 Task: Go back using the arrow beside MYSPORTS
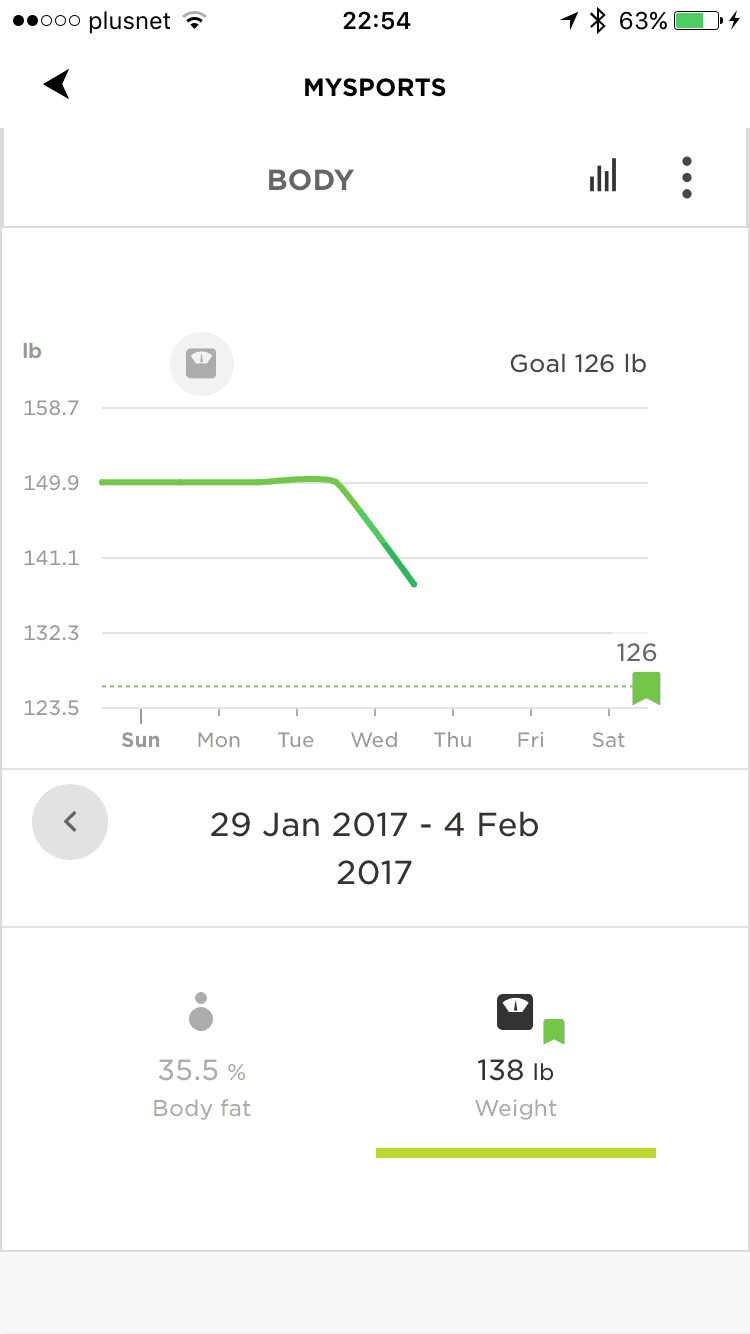point(58,86)
